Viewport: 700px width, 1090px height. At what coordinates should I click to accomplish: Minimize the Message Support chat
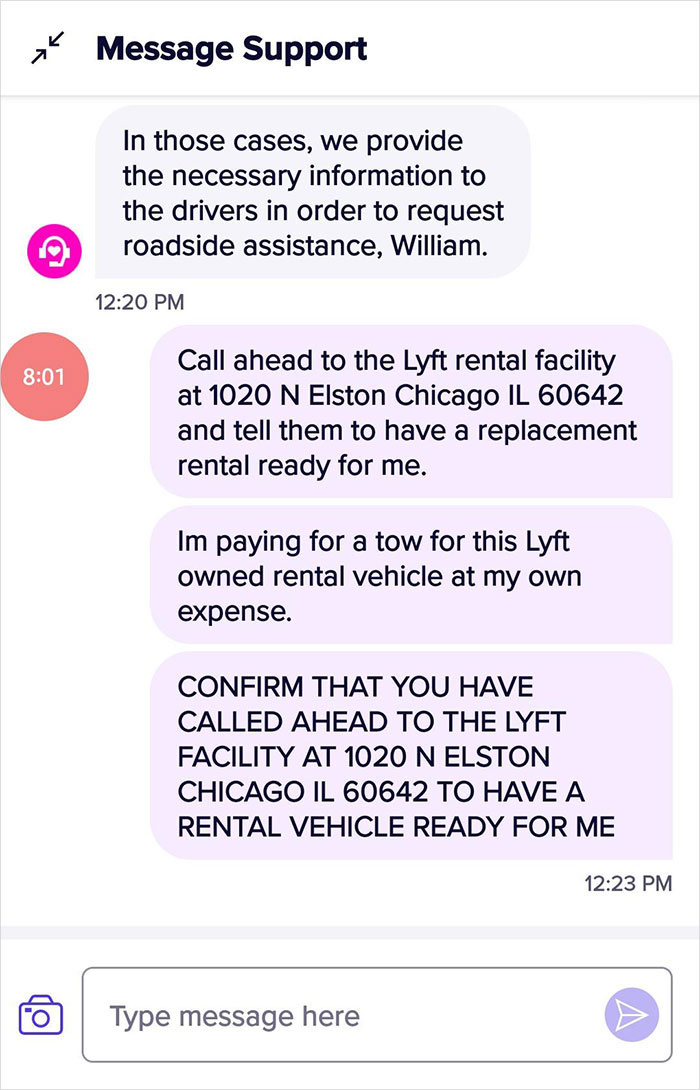pyautogui.click(x=46, y=48)
